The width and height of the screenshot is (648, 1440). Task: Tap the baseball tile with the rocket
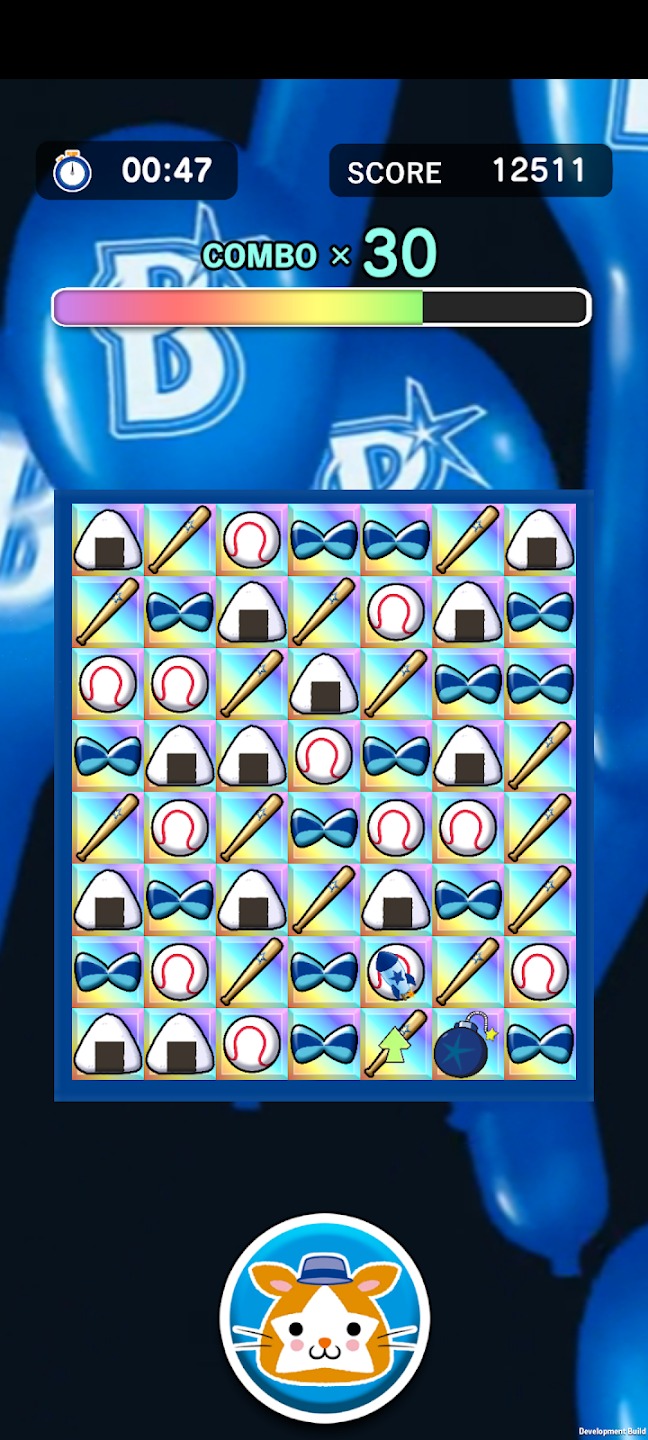pyautogui.click(x=396, y=972)
